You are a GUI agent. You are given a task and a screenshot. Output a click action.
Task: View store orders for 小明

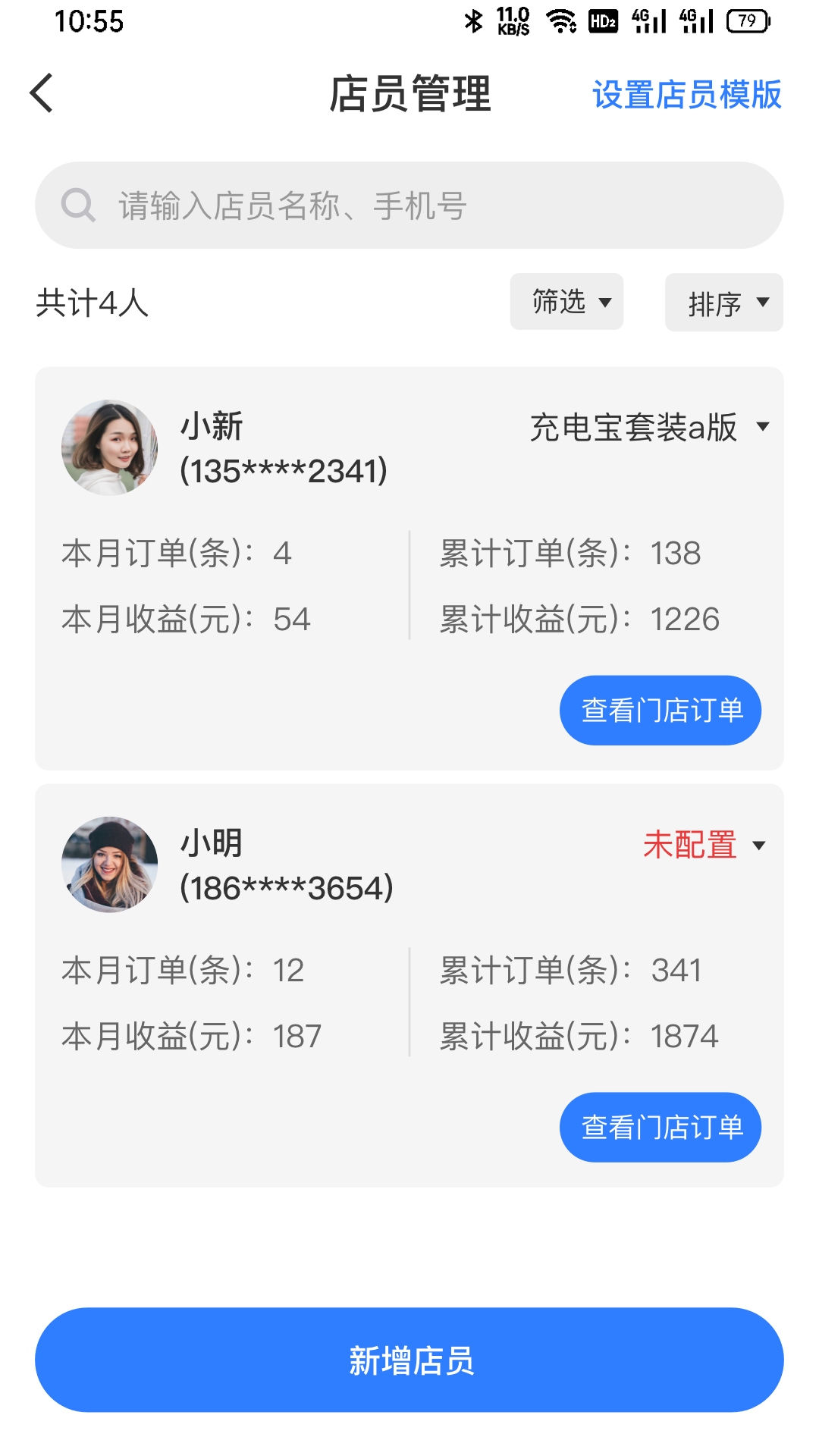pos(660,1128)
